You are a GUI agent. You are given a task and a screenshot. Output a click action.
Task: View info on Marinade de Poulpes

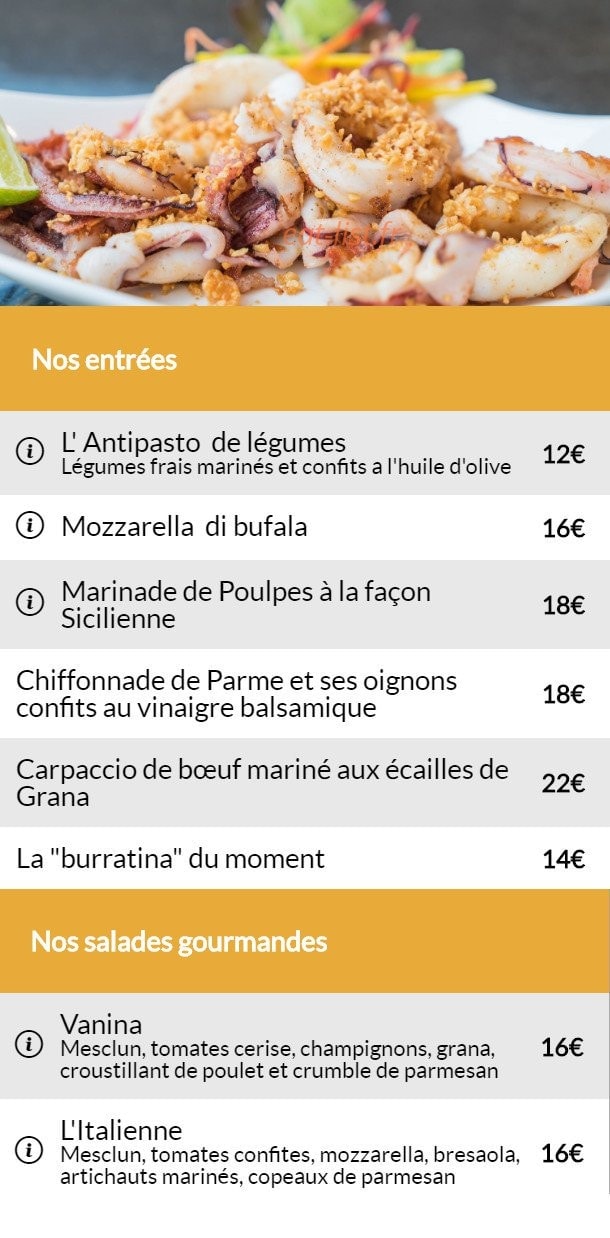pyautogui.click(x=30, y=603)
